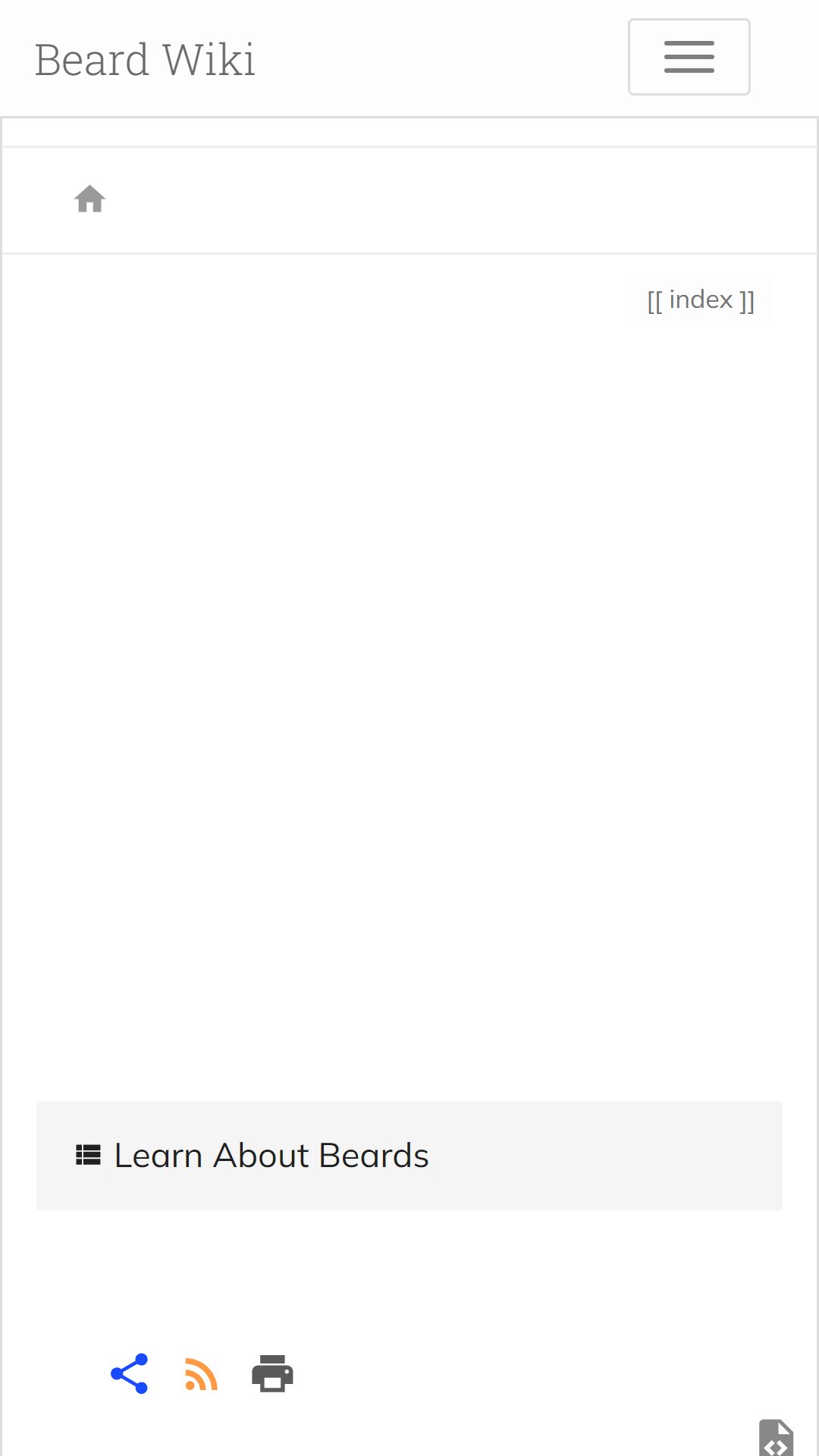Screen dimensions: 819x1456
Task: Open the RSS feed icon
Action: 201,1374
